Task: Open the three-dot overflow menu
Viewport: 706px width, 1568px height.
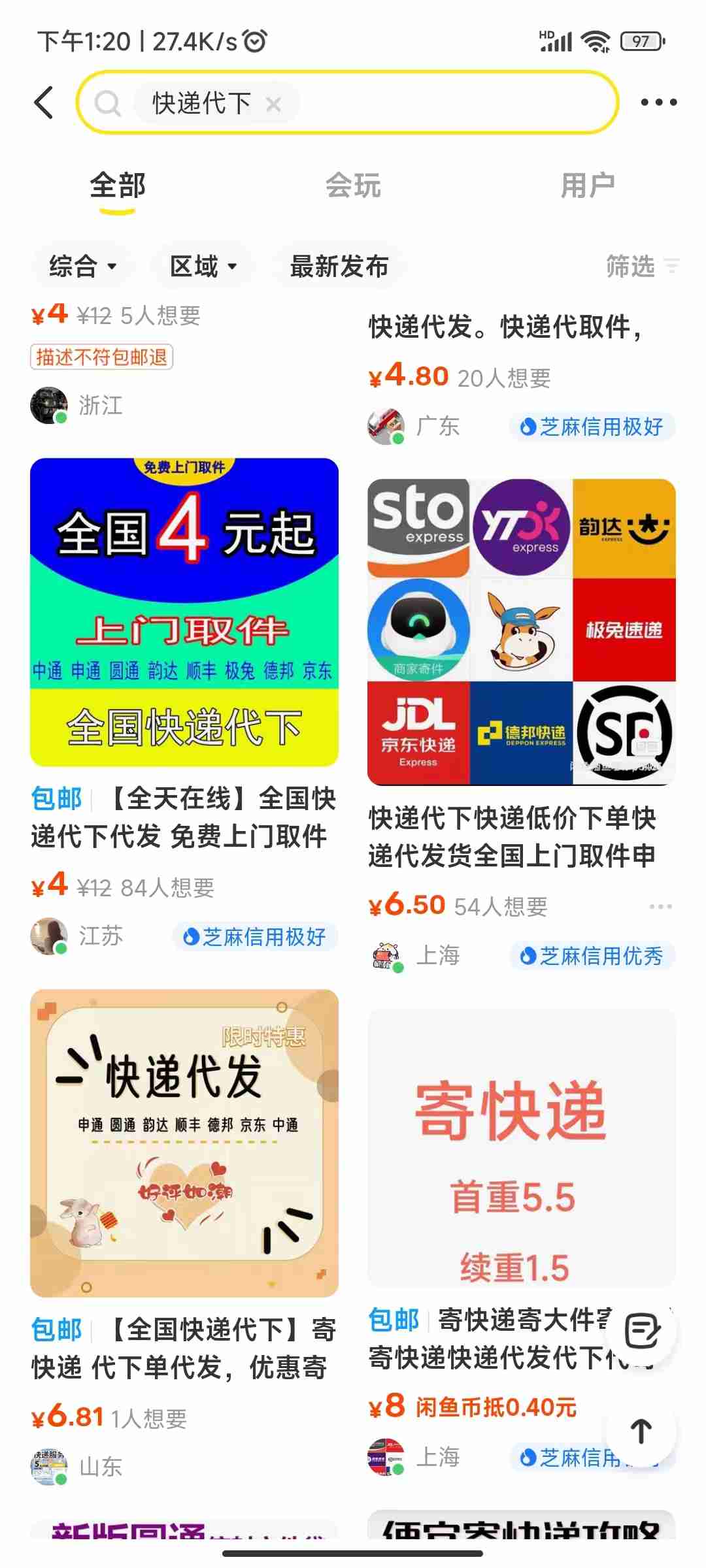Action: point(658,102)
